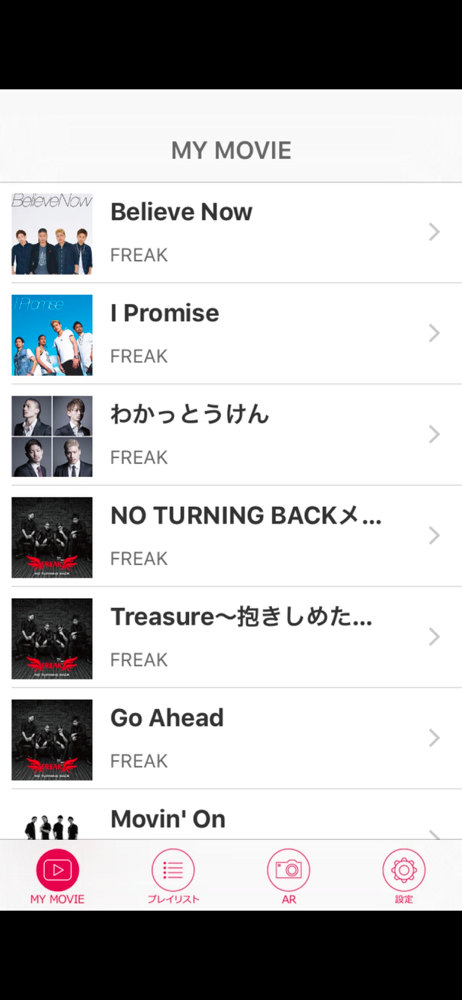Screen dimensions: 462x1000
Task: Open the Movin' On movie
Action: (x=231, y=814)
